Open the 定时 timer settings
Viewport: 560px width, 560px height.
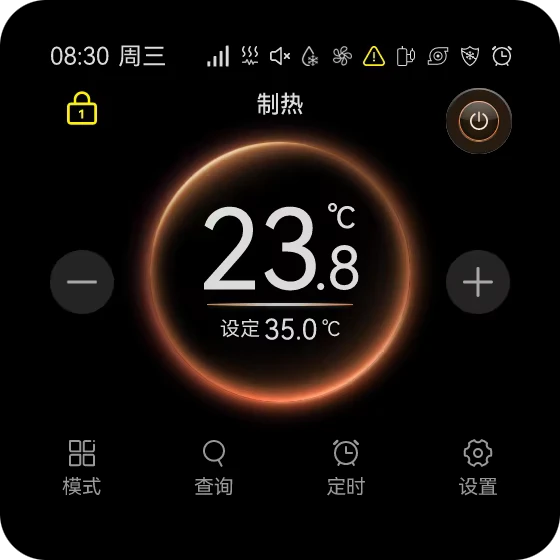click(346, 468)
